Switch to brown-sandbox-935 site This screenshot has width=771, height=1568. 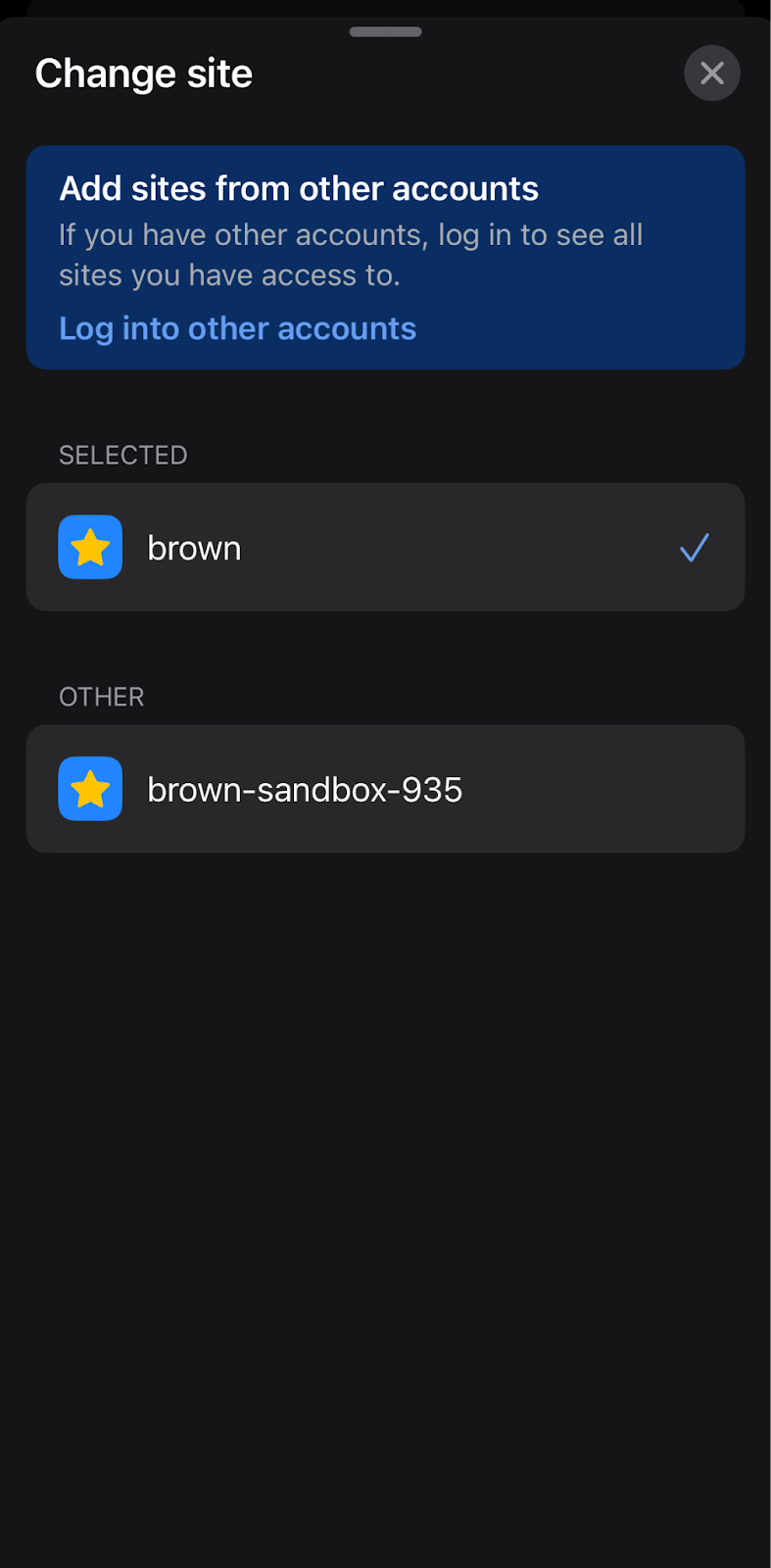(385, 789)
